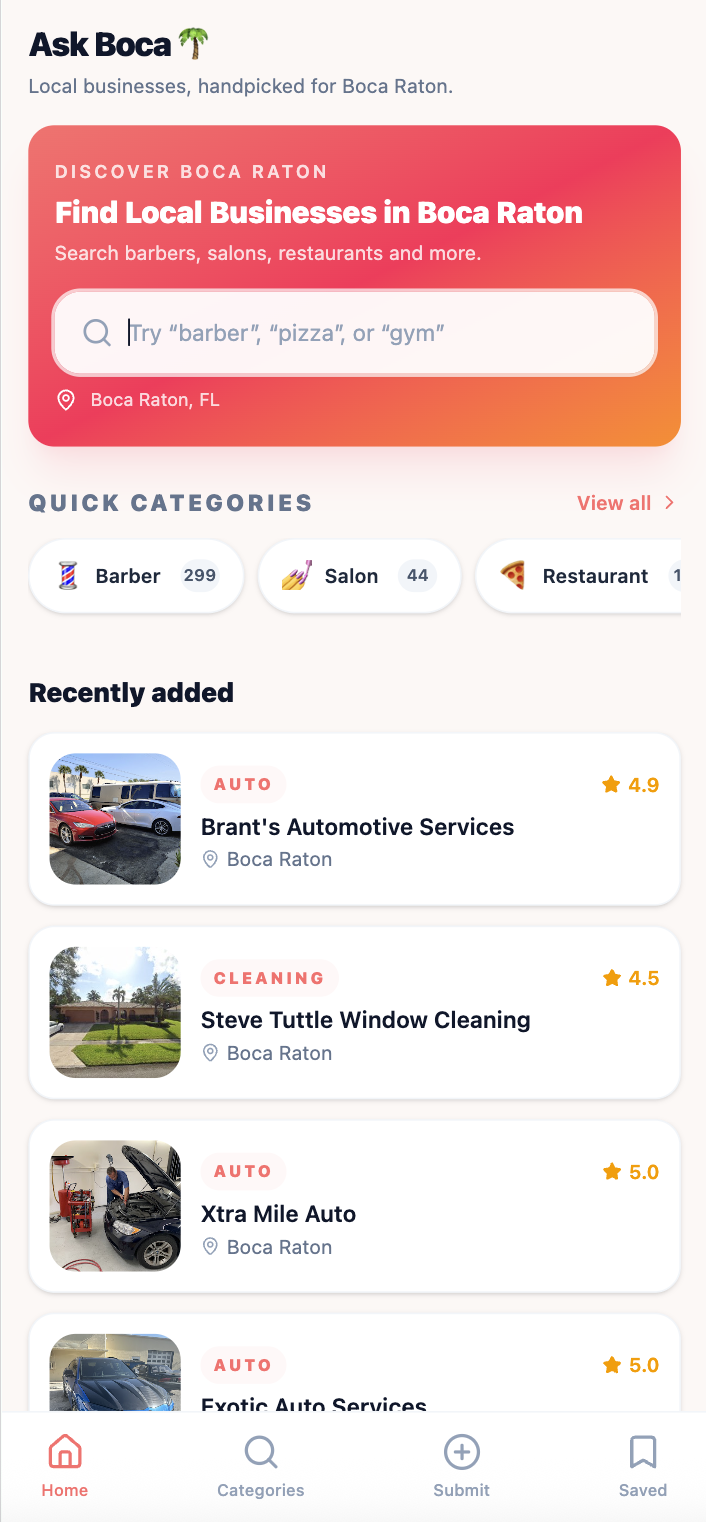This screenshot has width=706, height=1522.
Task: Open View all categories link
Action: click(x=625, y=503)
